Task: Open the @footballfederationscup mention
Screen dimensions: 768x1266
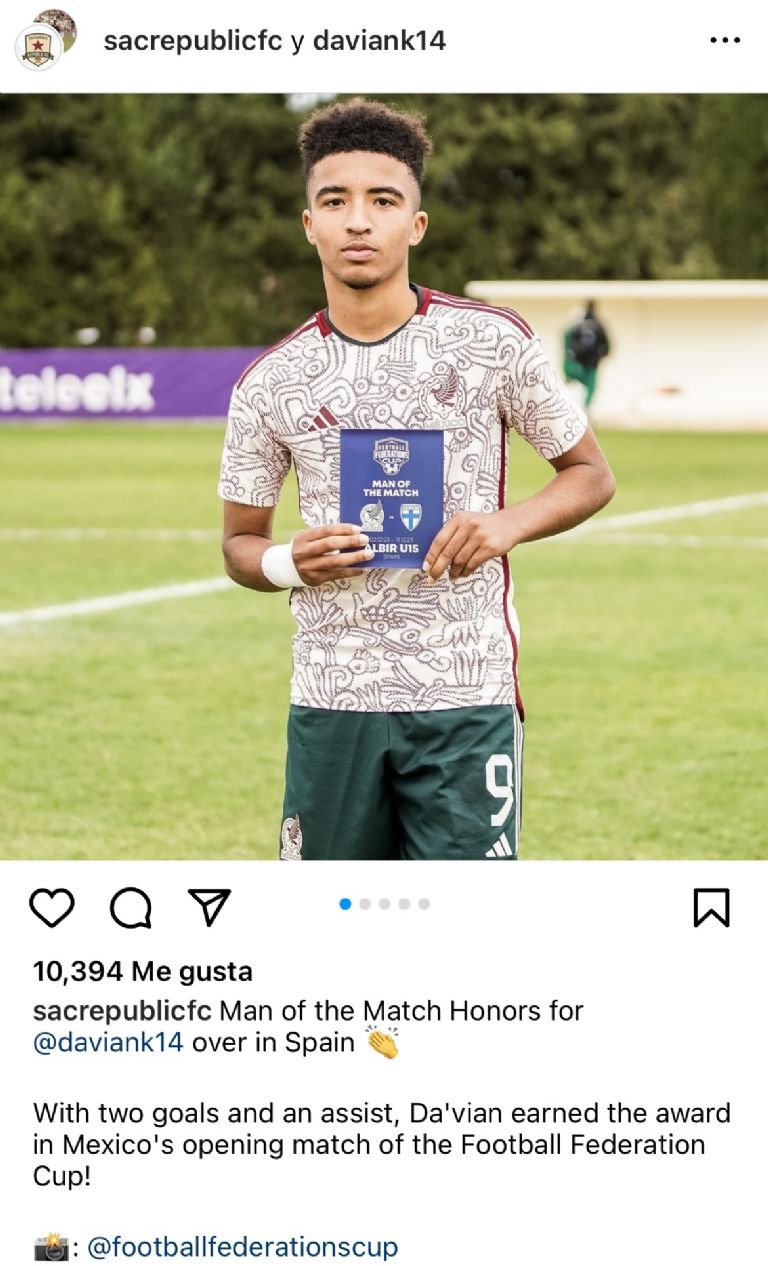Action: (x=243, y=1247)
